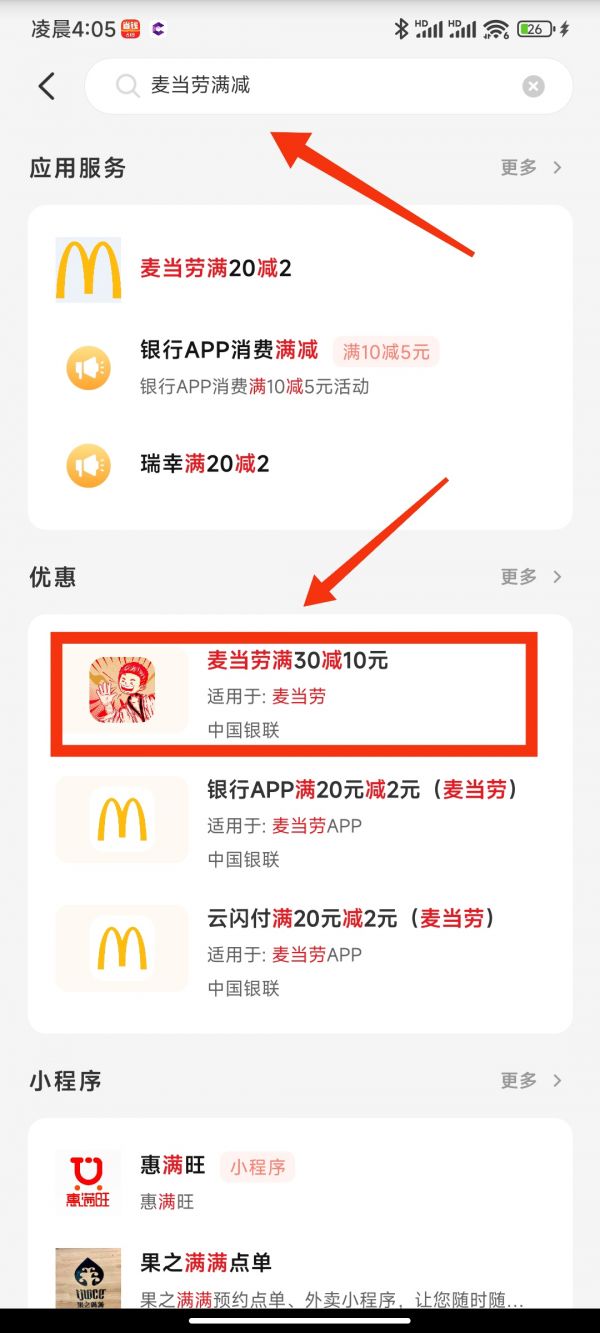Go back using the arrow
600x1333 pixels.
[x=46, y=86]
